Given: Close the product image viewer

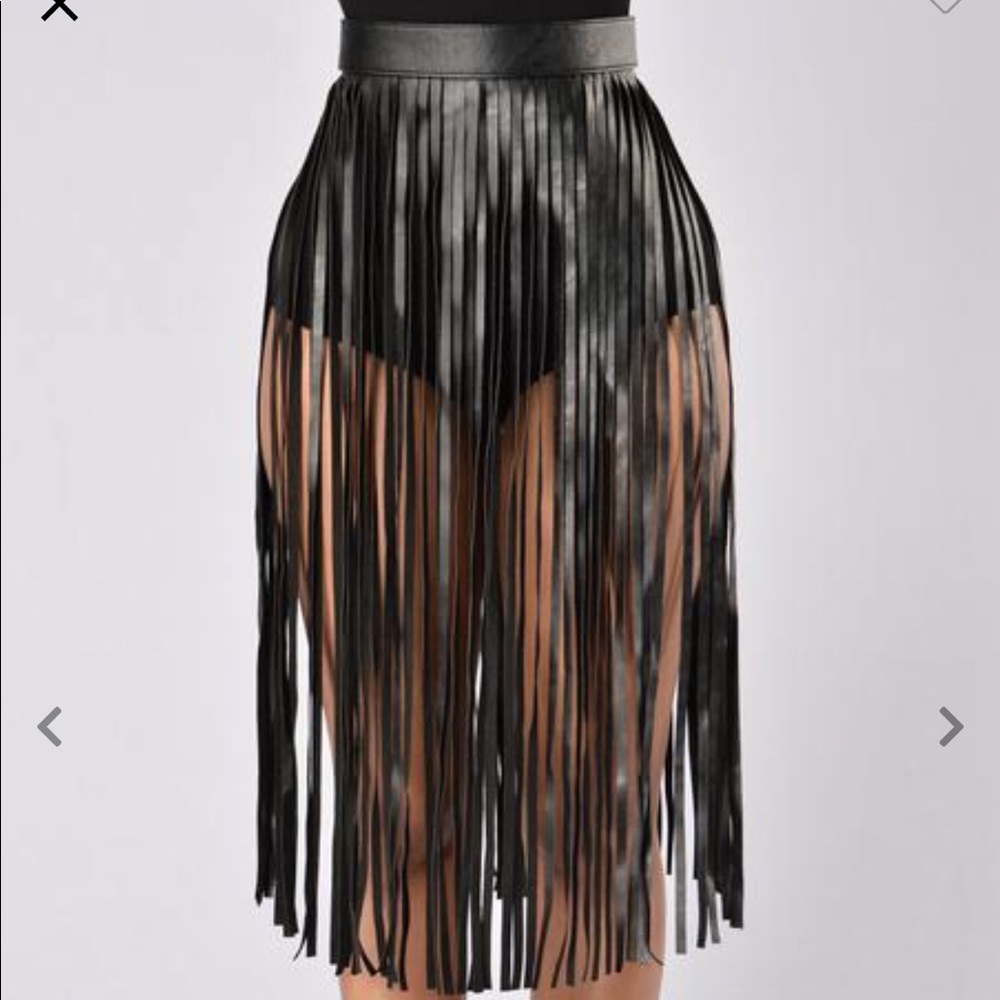Looking at the screenshot, I should [x=59, y=8].
